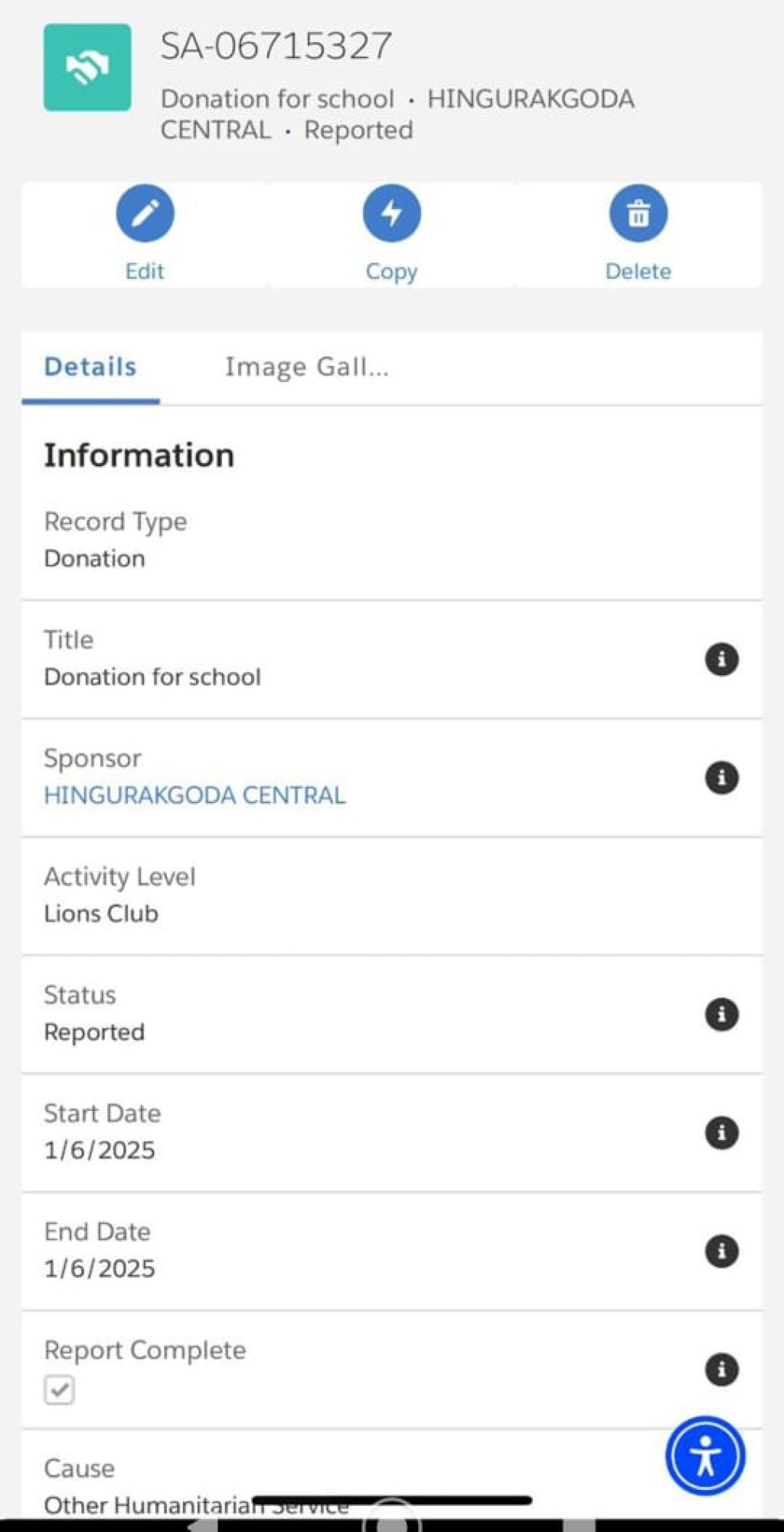This screenshot has height=1532, width=784.
Task: Toggle the Report Complete checkbox
Action: [x=59, y=1390]
